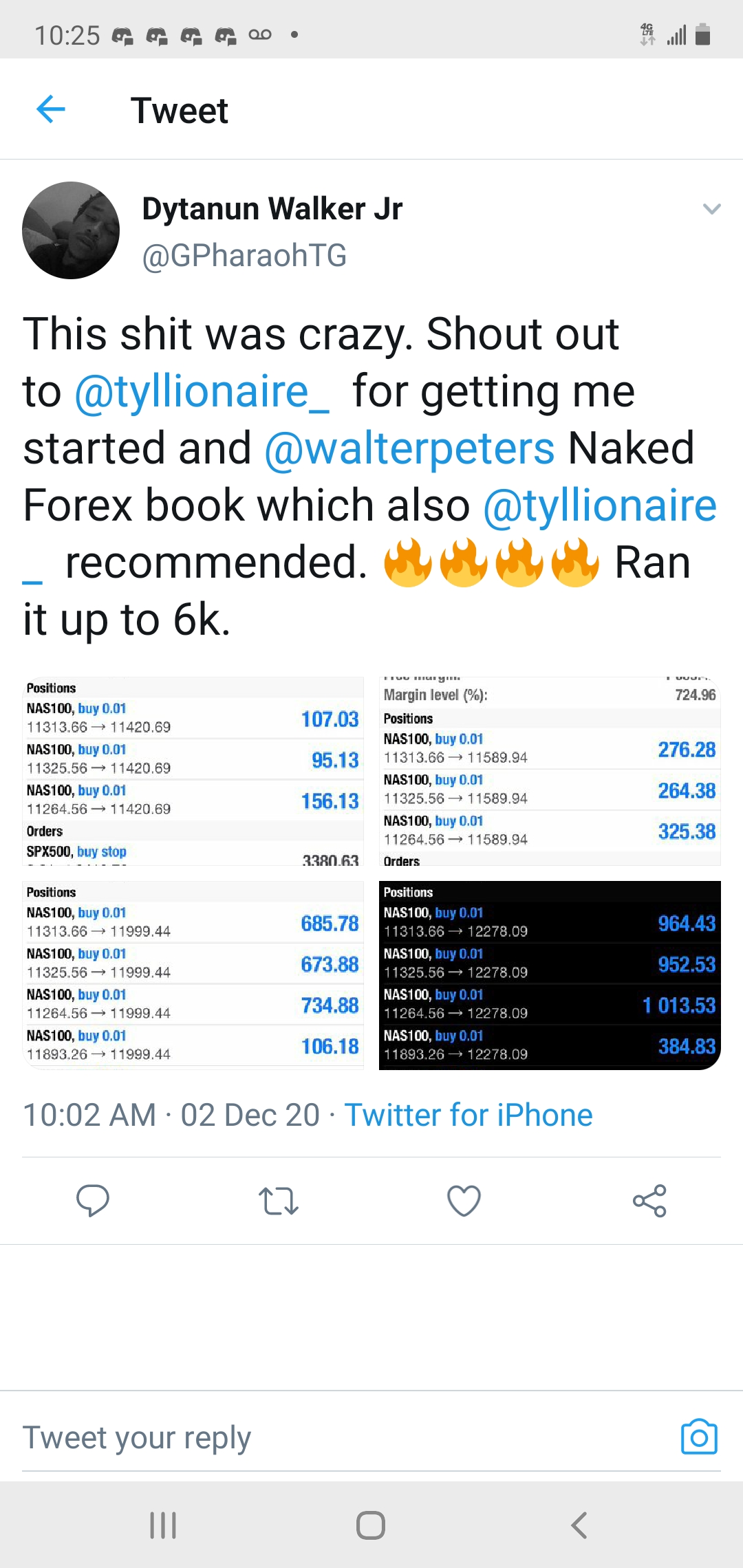This screenshot has height=1568, width=743.
Task: Open the image showing Margin level 724.96
Action: tap(550, 771)
